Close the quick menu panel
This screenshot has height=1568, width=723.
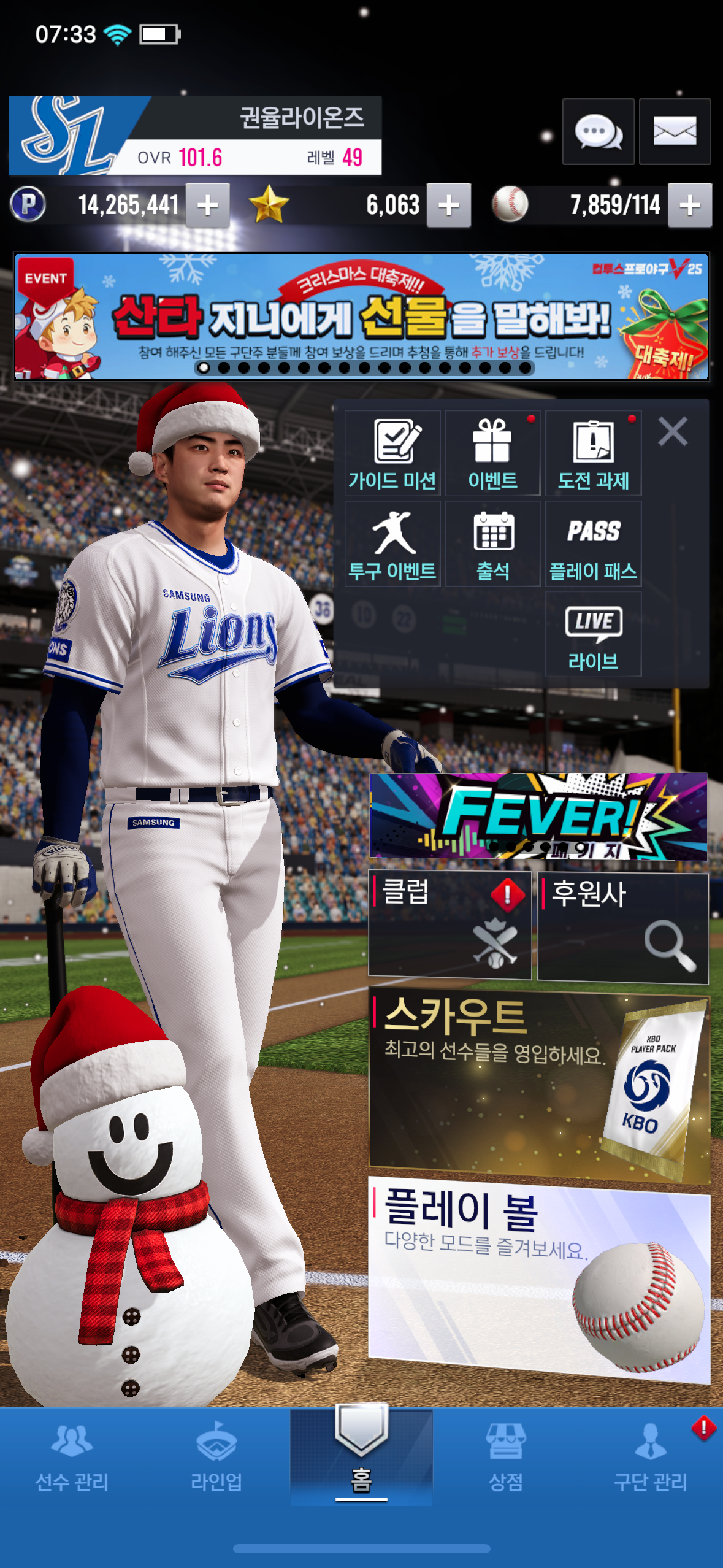tap(673, 431)
